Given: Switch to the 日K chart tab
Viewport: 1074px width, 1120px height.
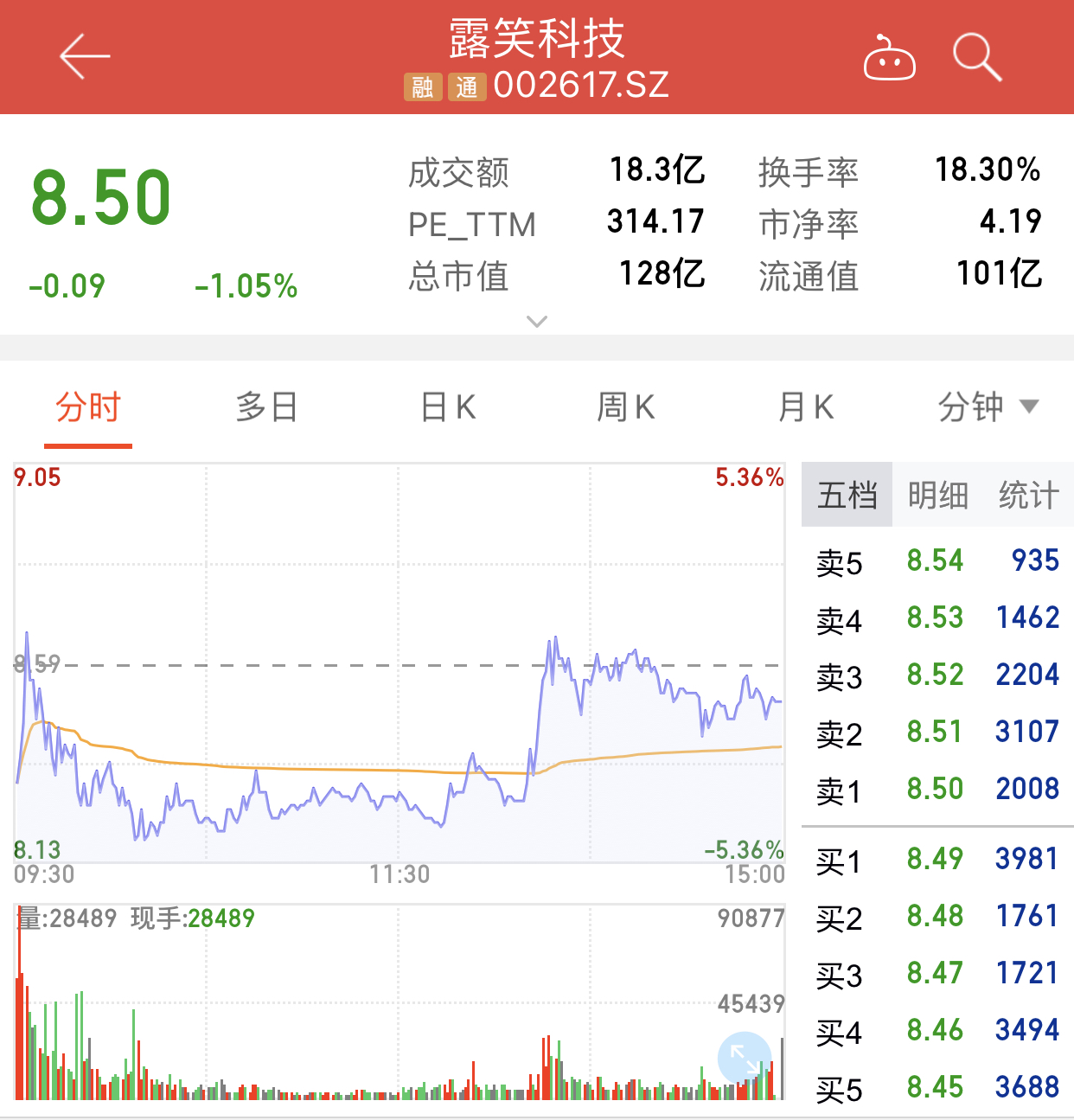Looking at the screenshot, I should click(448, 407).
